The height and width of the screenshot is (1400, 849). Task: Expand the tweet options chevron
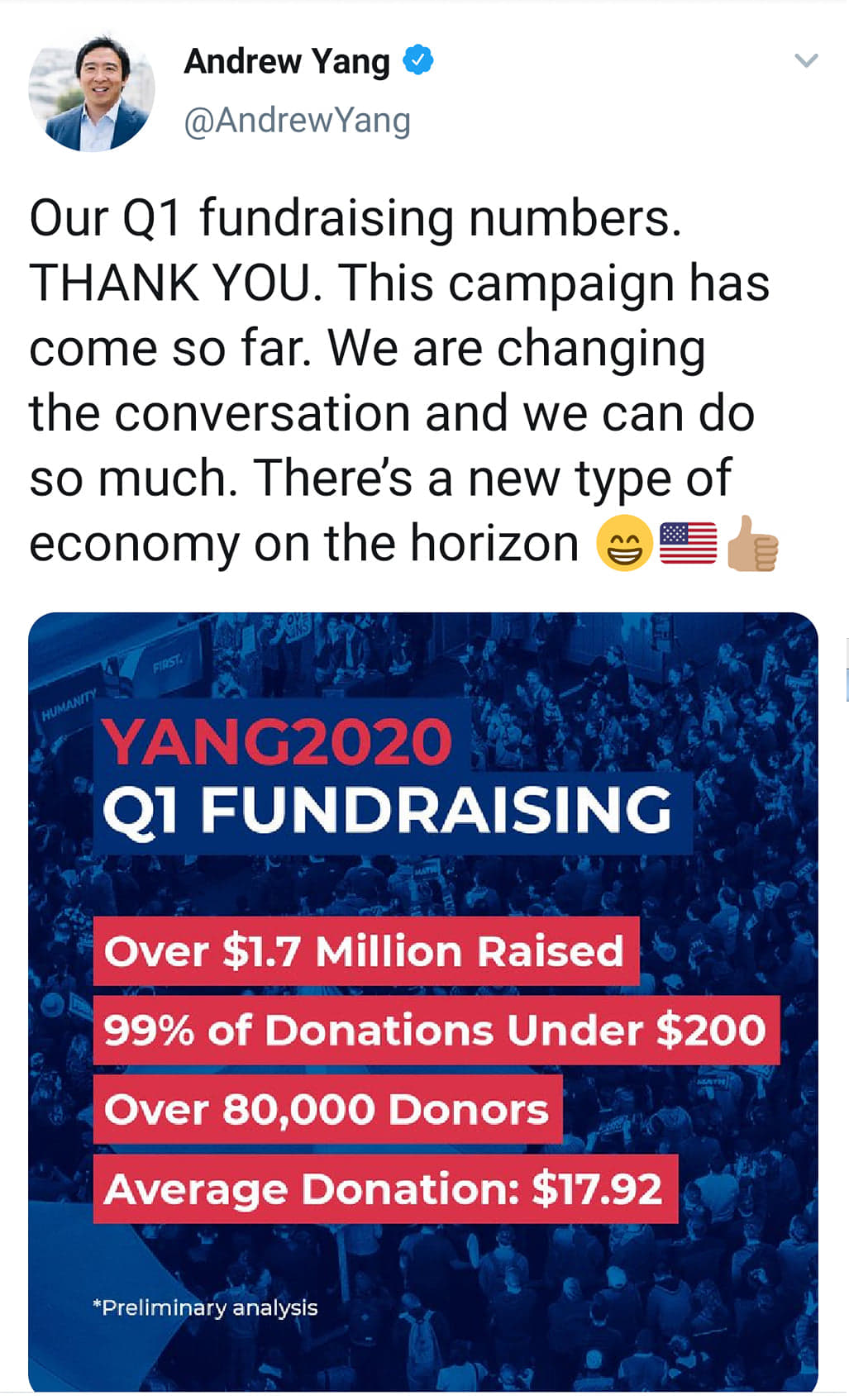point(805,60)
